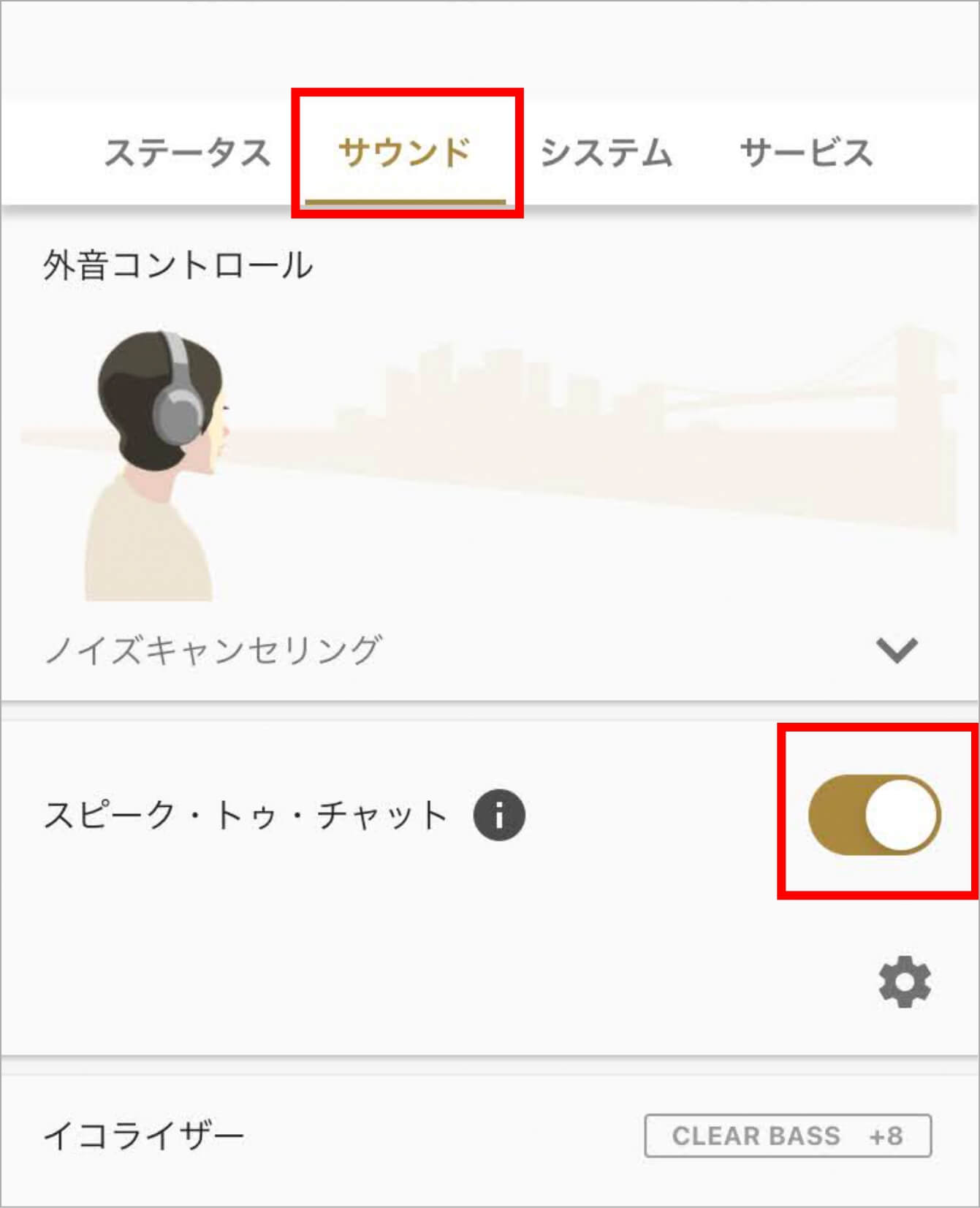Select the サウンド tab

click(405, 153)
